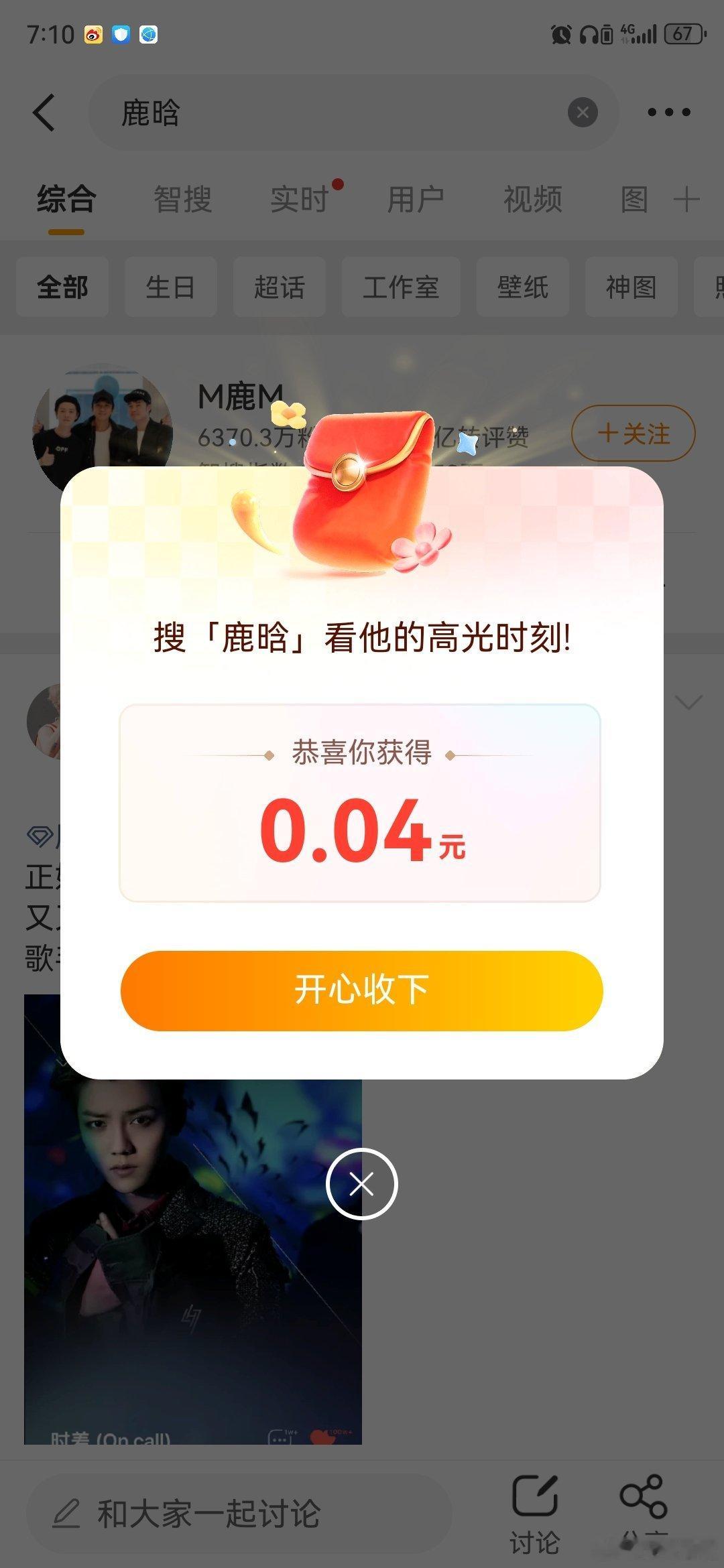Tap the plus icon to add tabs

click(x=686, y=199)
